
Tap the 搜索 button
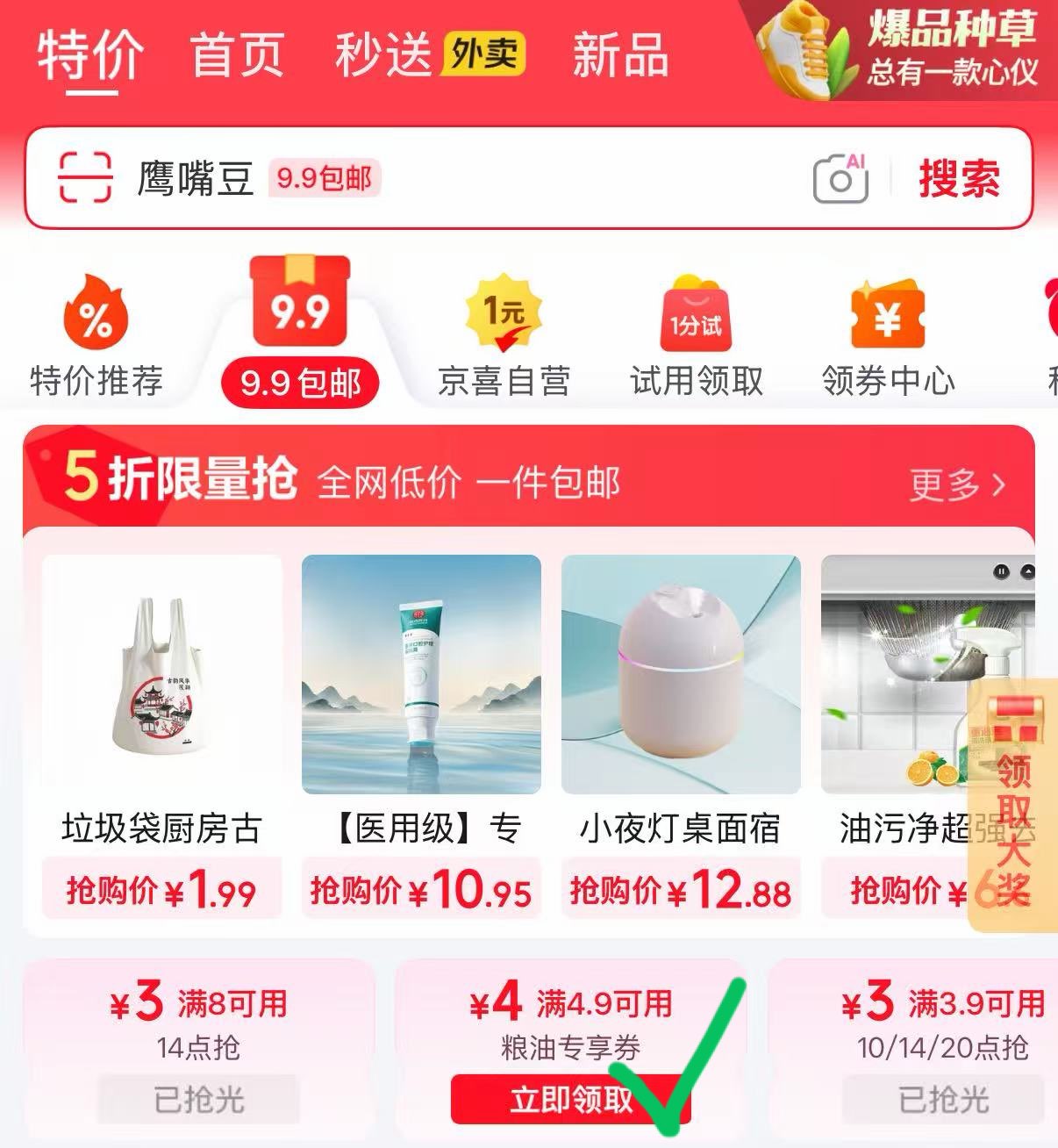click(x=959, y=178)
